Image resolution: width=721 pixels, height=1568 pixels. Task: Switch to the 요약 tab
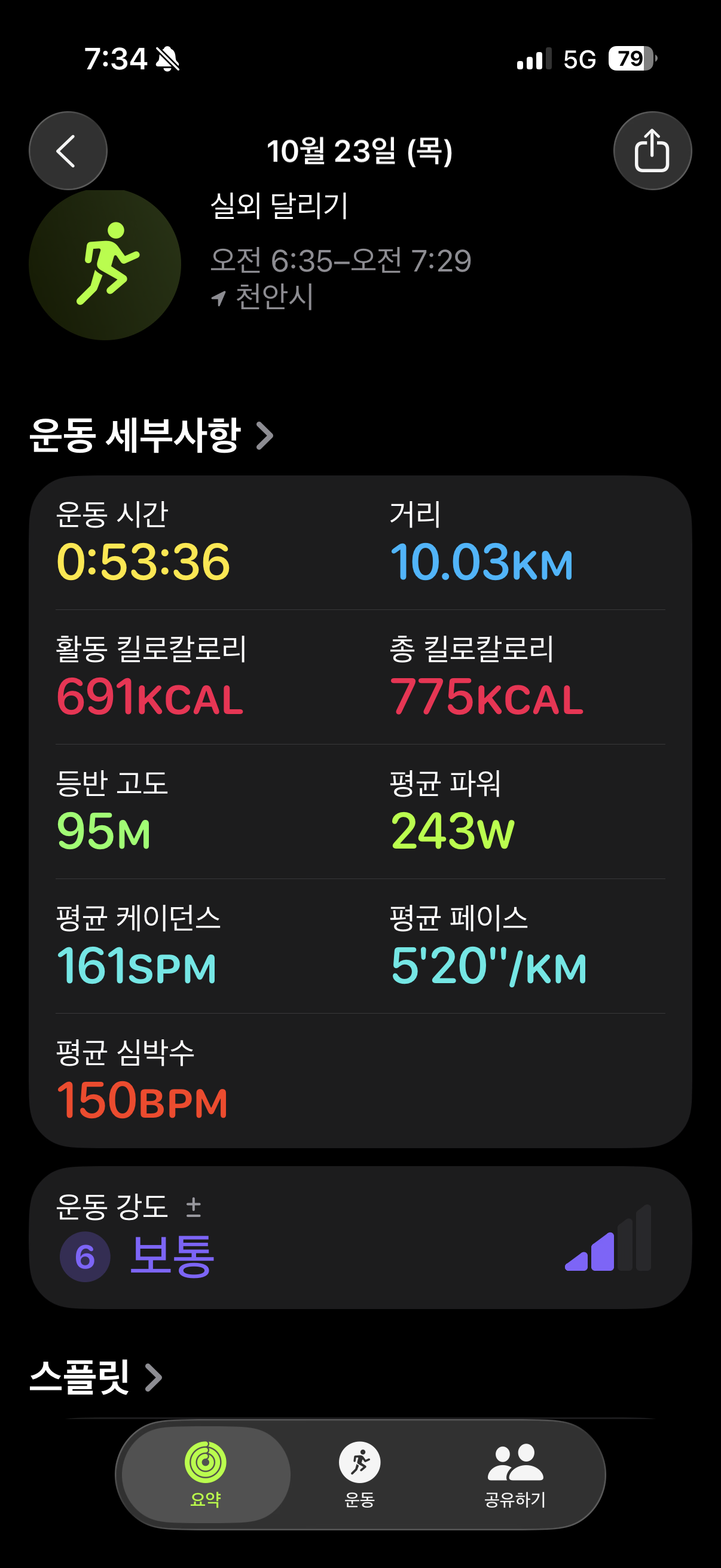pos(206,1474)
